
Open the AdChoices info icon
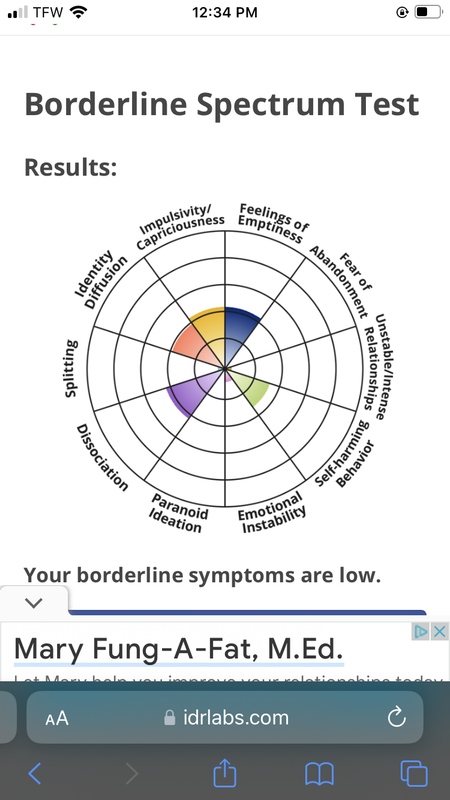pos(421,632)
